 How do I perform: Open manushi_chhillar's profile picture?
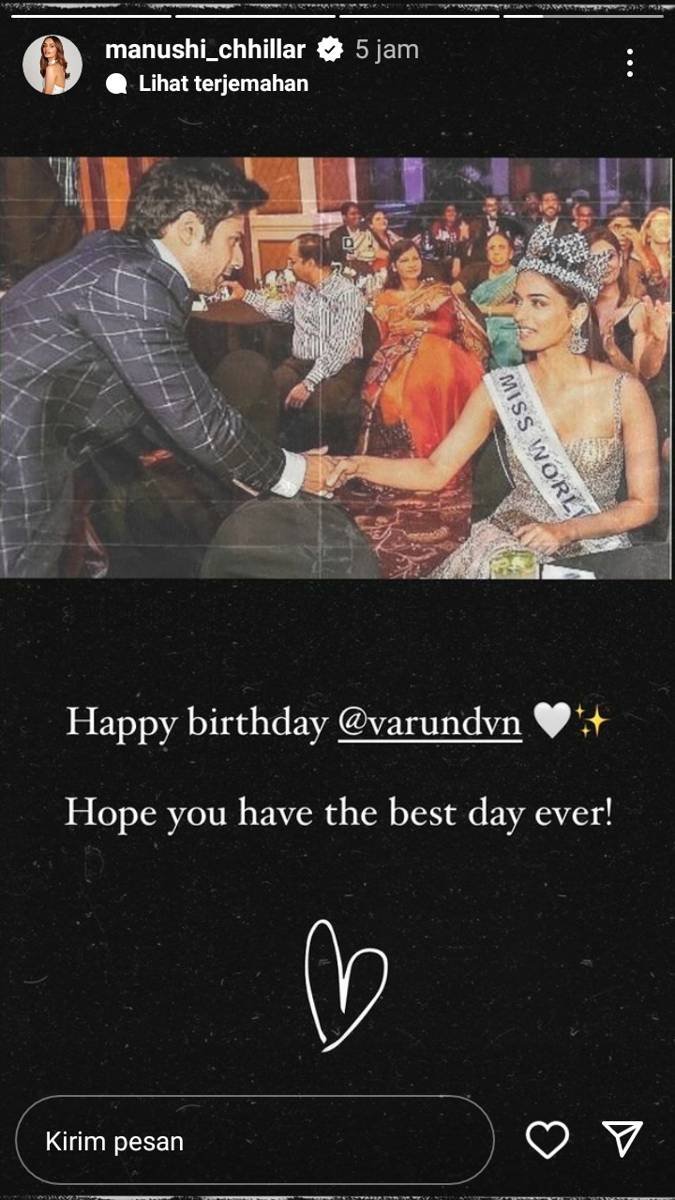click(52, 65)
